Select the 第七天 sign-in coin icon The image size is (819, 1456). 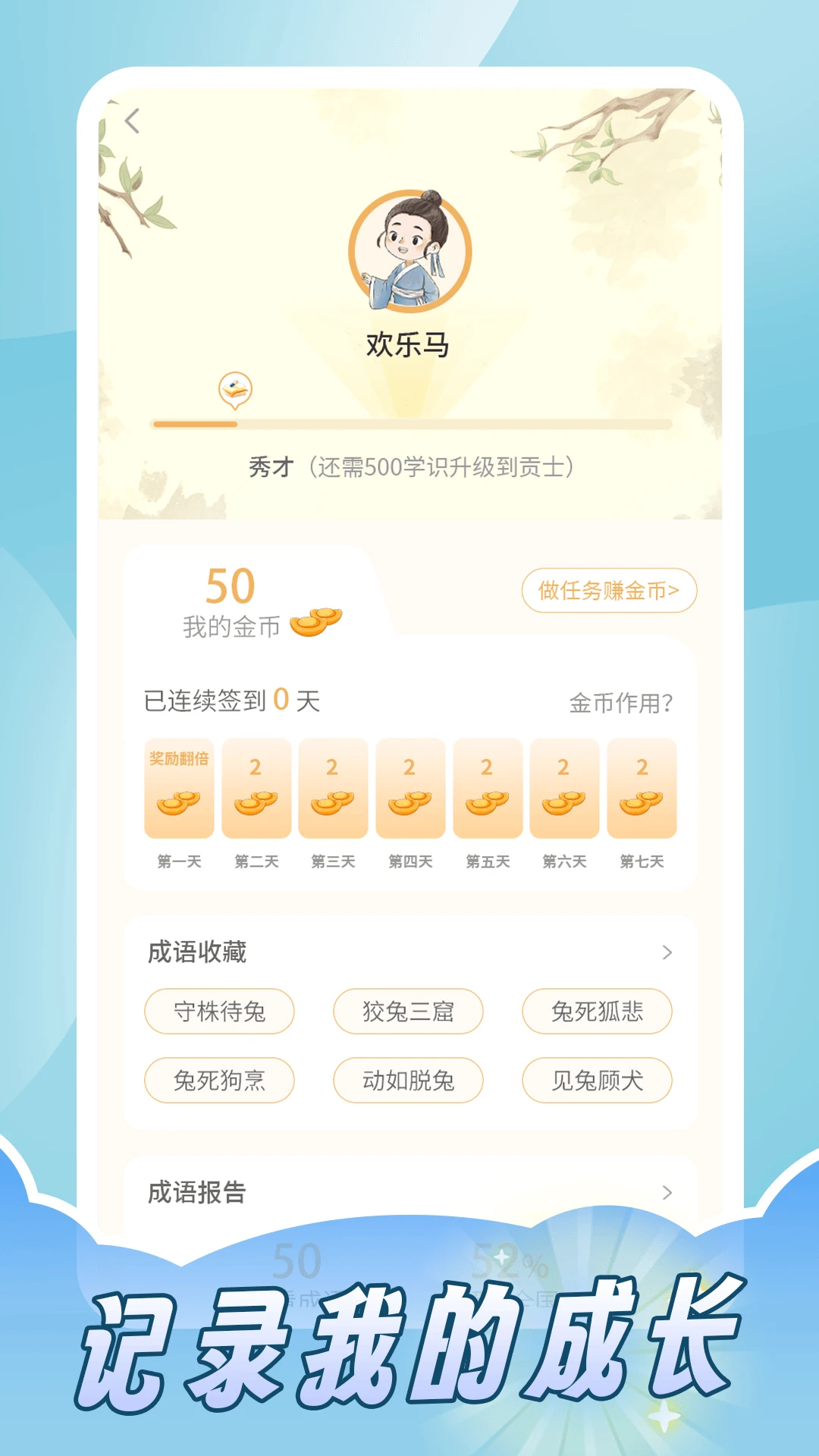coord(639,804)
